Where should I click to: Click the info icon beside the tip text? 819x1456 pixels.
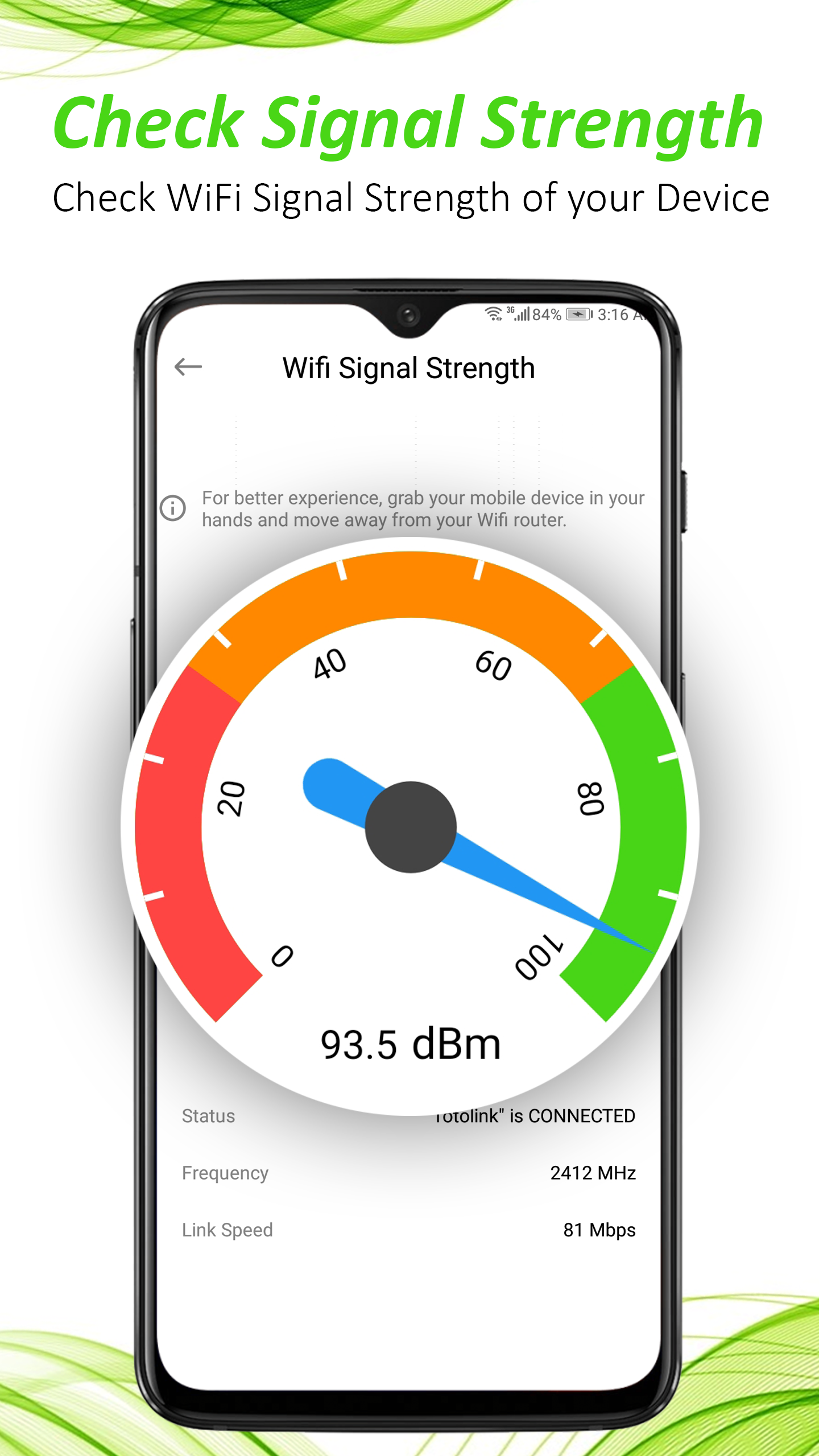[172, 509]
